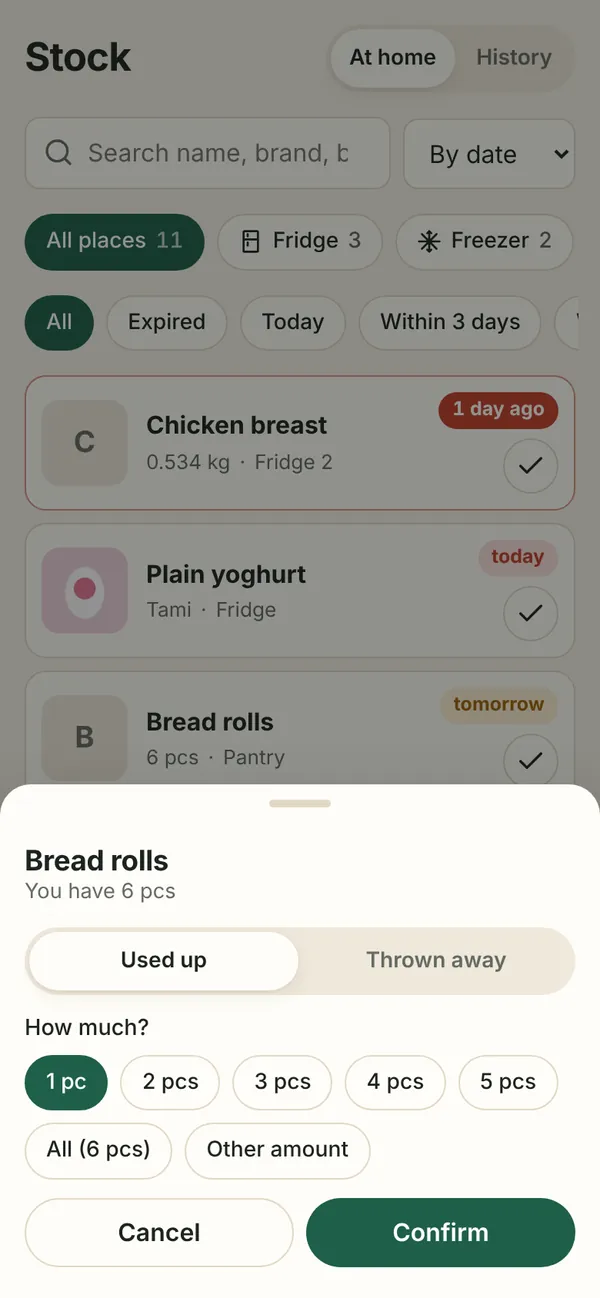Switch to Thrown away
The height and width of the screenshot is (1298, 600).
point(436,961)
